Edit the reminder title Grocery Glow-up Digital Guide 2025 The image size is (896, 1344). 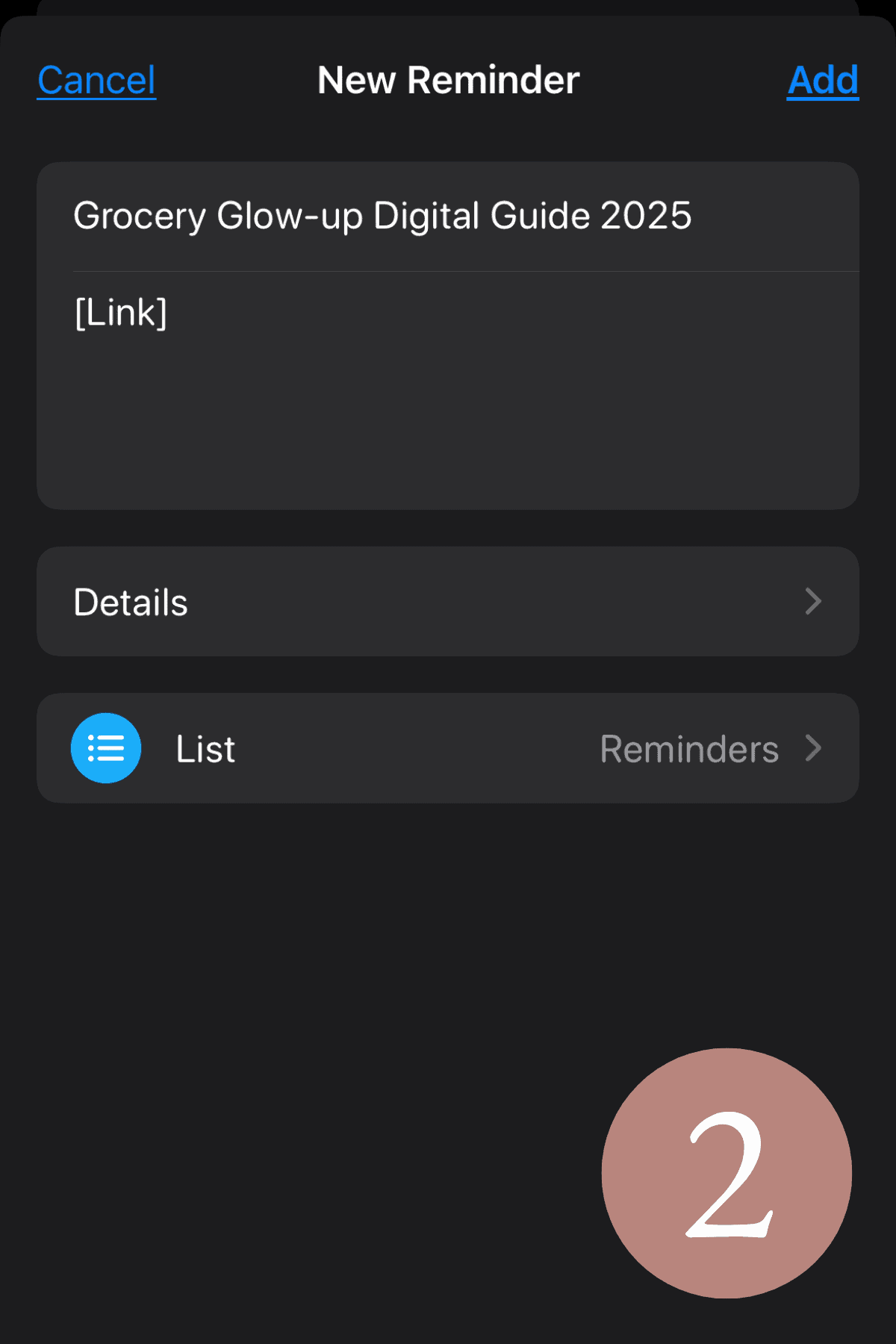[382, 216]
